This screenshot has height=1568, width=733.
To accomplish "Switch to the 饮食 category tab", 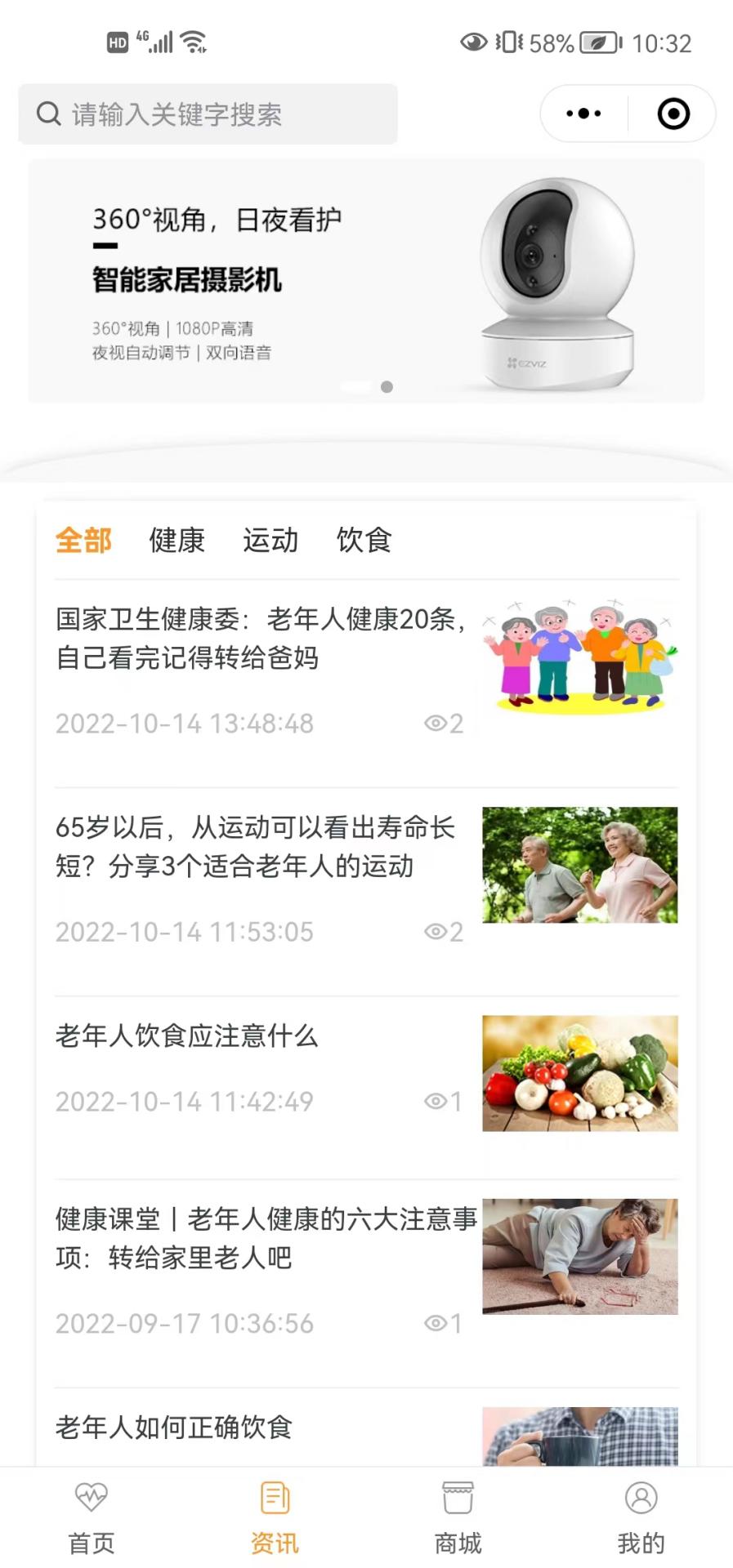I will pyautogui.click(x=364, y=540).
